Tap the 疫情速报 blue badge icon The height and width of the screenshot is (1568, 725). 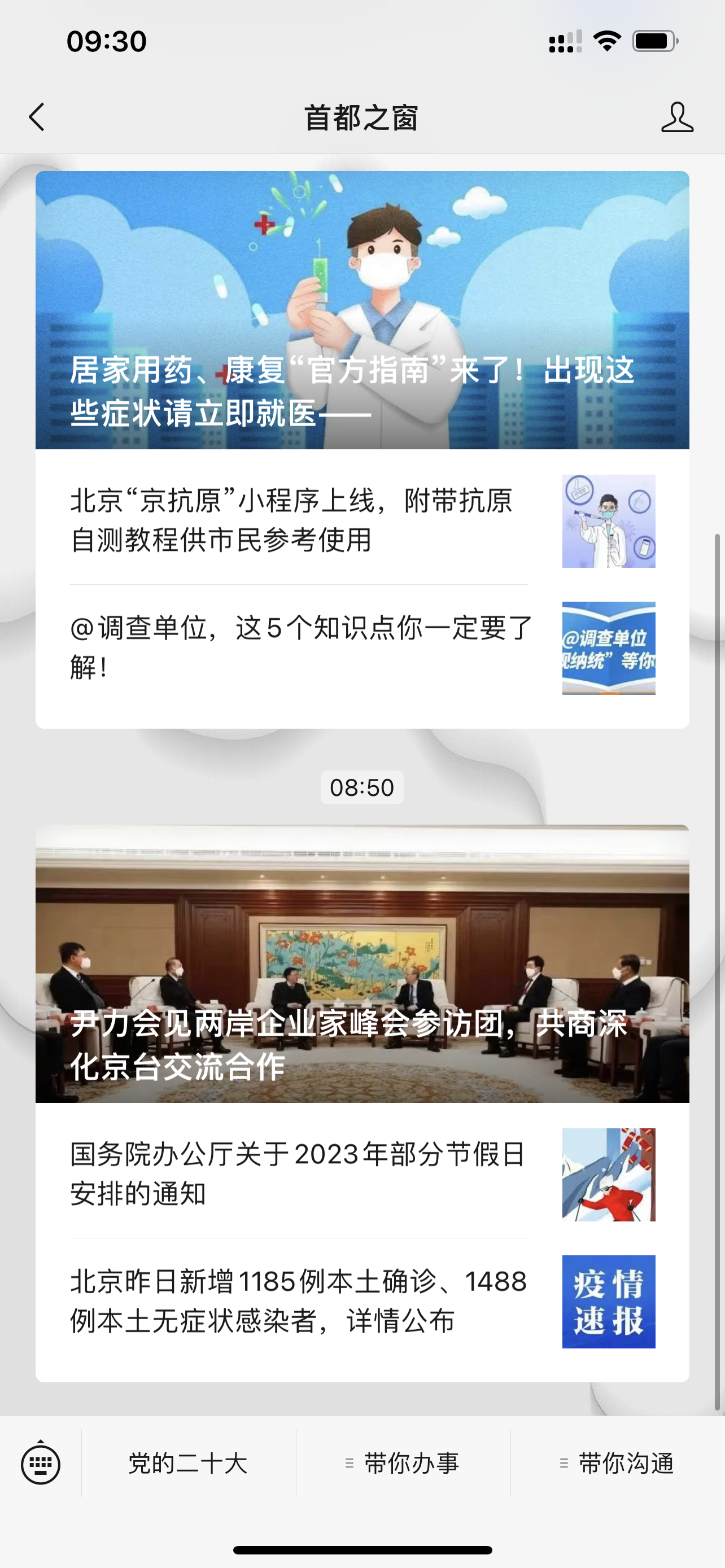point(609,1302)
